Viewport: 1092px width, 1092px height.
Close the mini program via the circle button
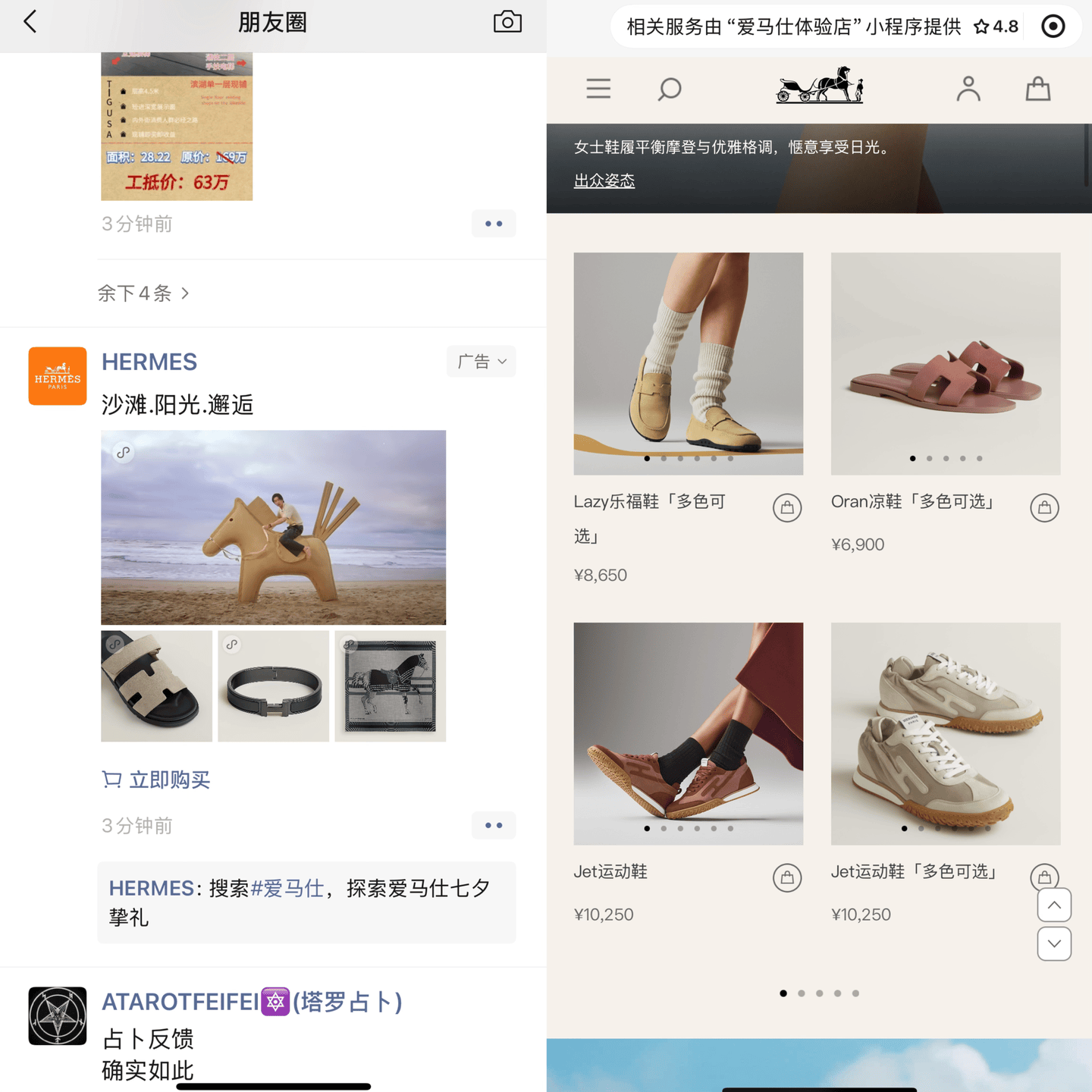tap(1053, 27)
